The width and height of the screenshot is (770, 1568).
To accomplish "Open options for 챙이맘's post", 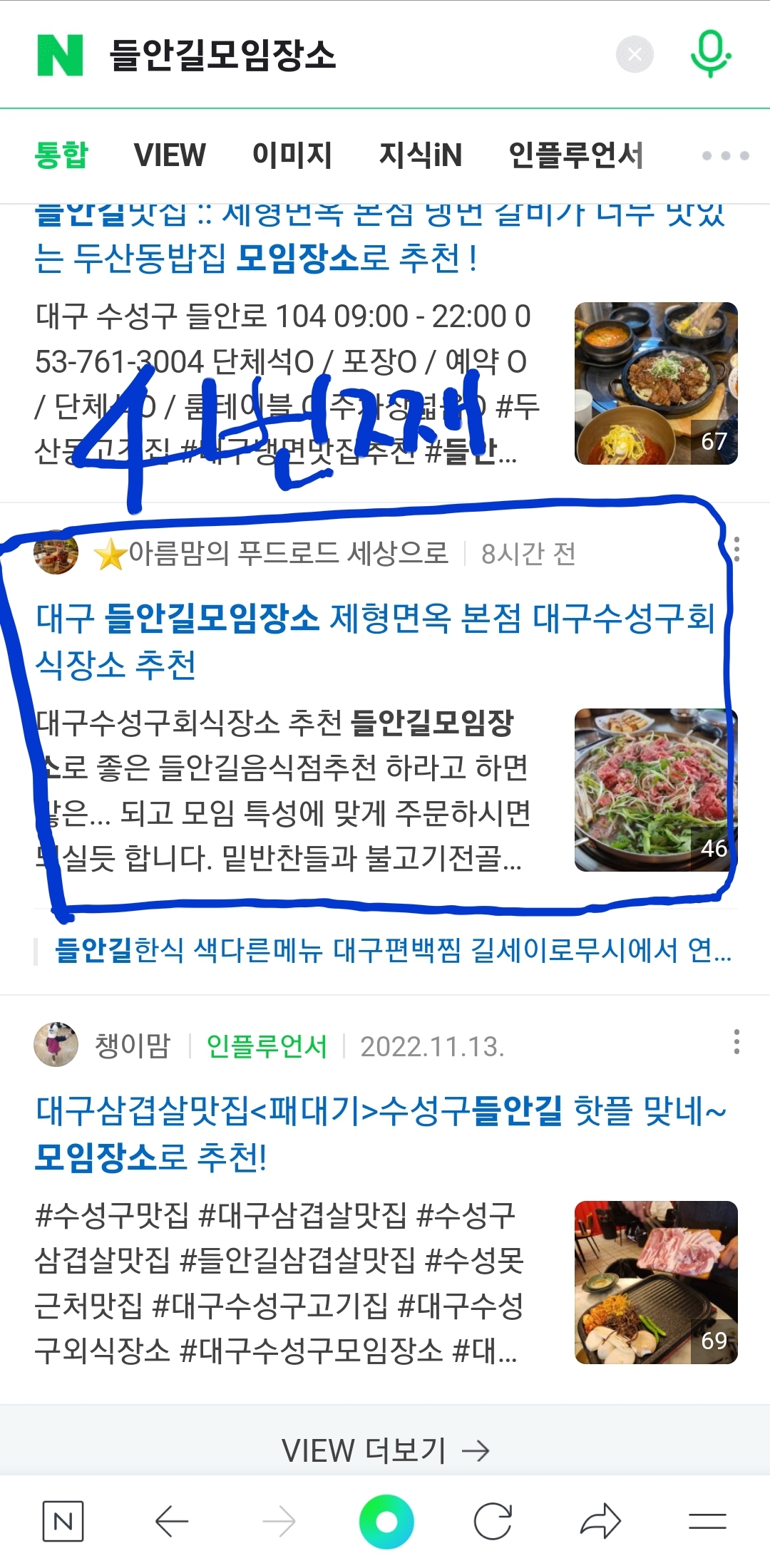I will [736, 1042].
